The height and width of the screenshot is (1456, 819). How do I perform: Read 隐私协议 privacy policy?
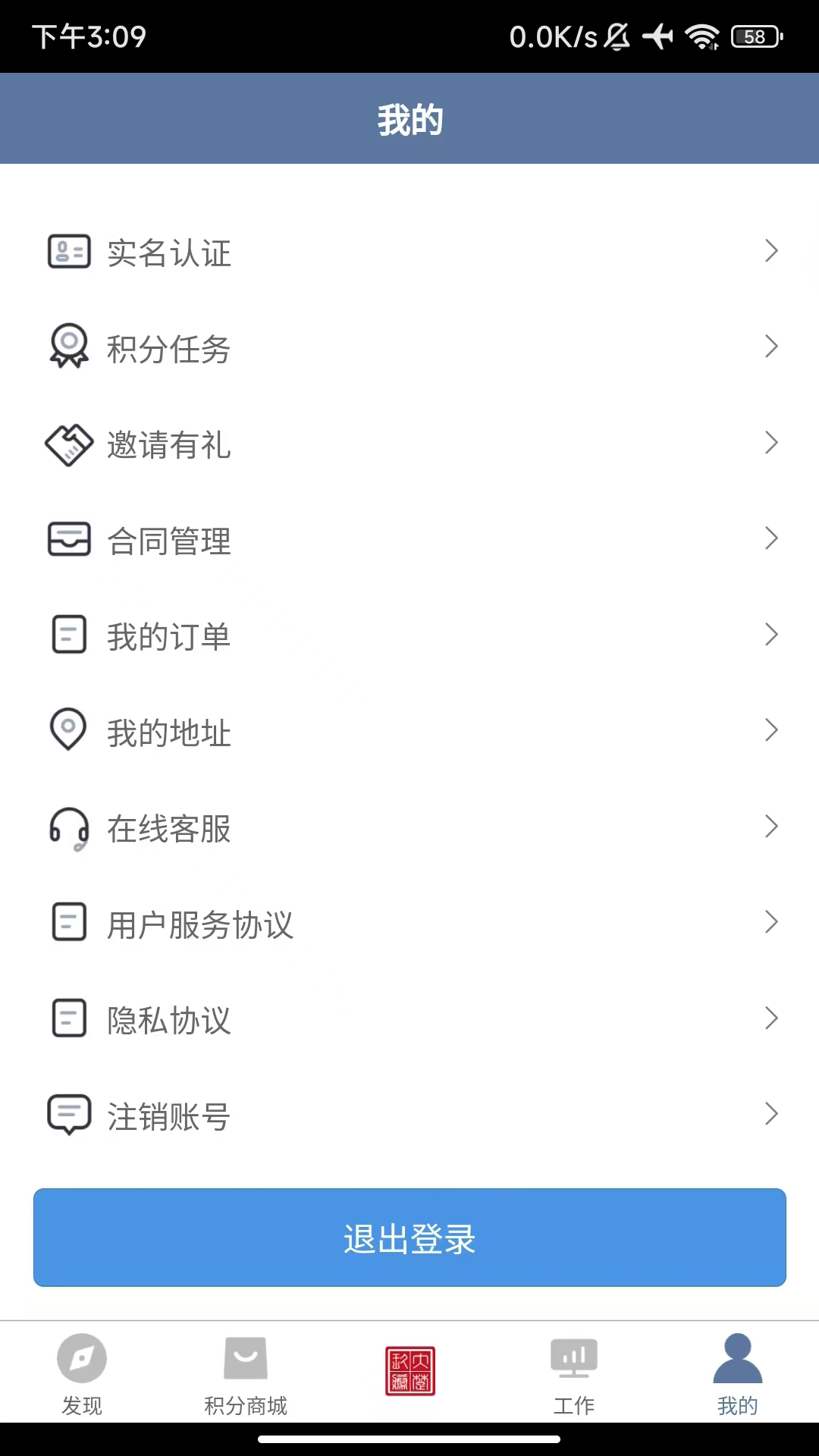pos(409,1019)
